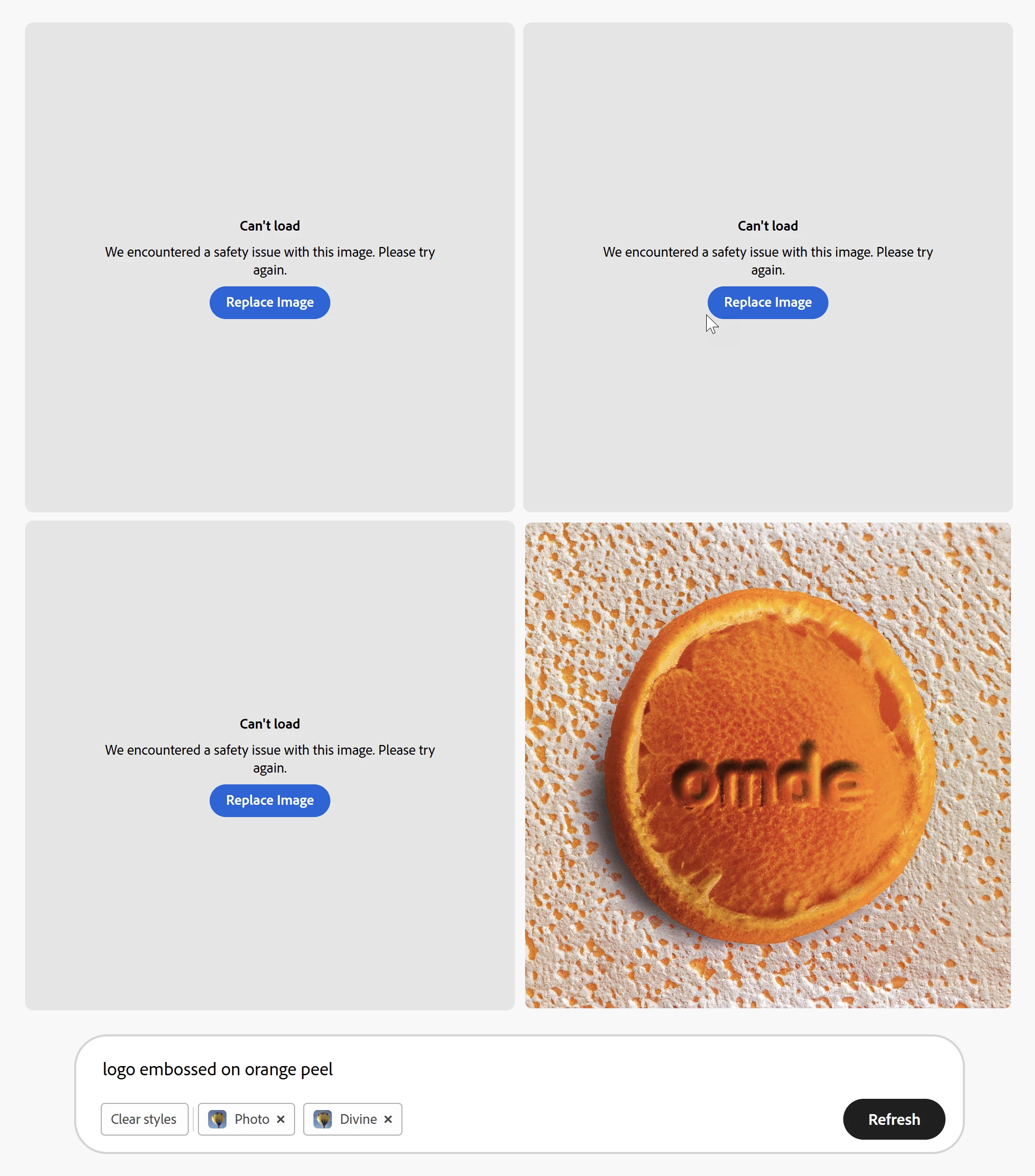Remove the Divine style chip
This screenshot has height=1176, width=1035.
(388, 1119)
